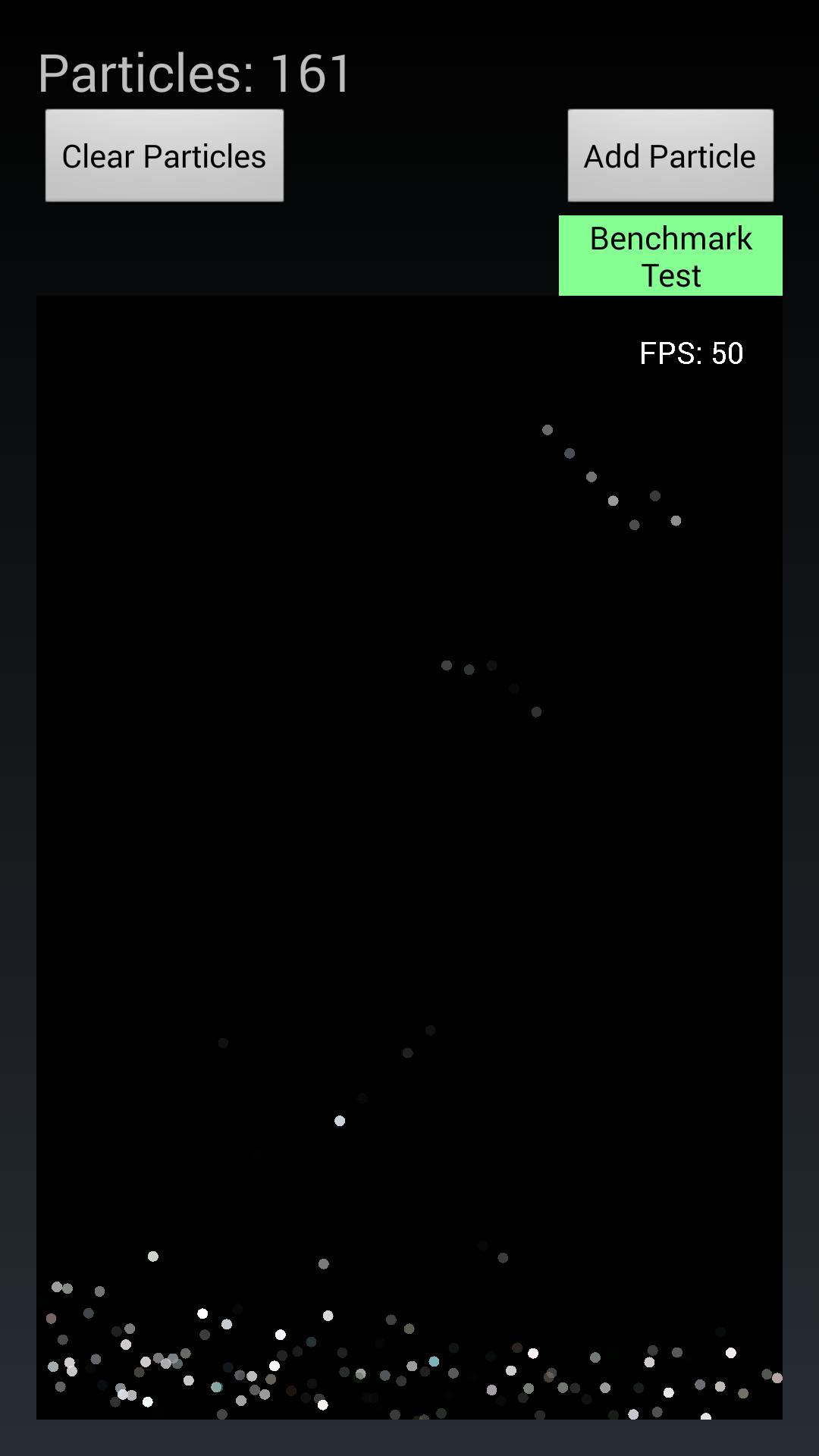Viewport: 819px width, 1456px height.
Task: Click the rightmost particle in the upper-right trail
Action: [x=674, y=522]
